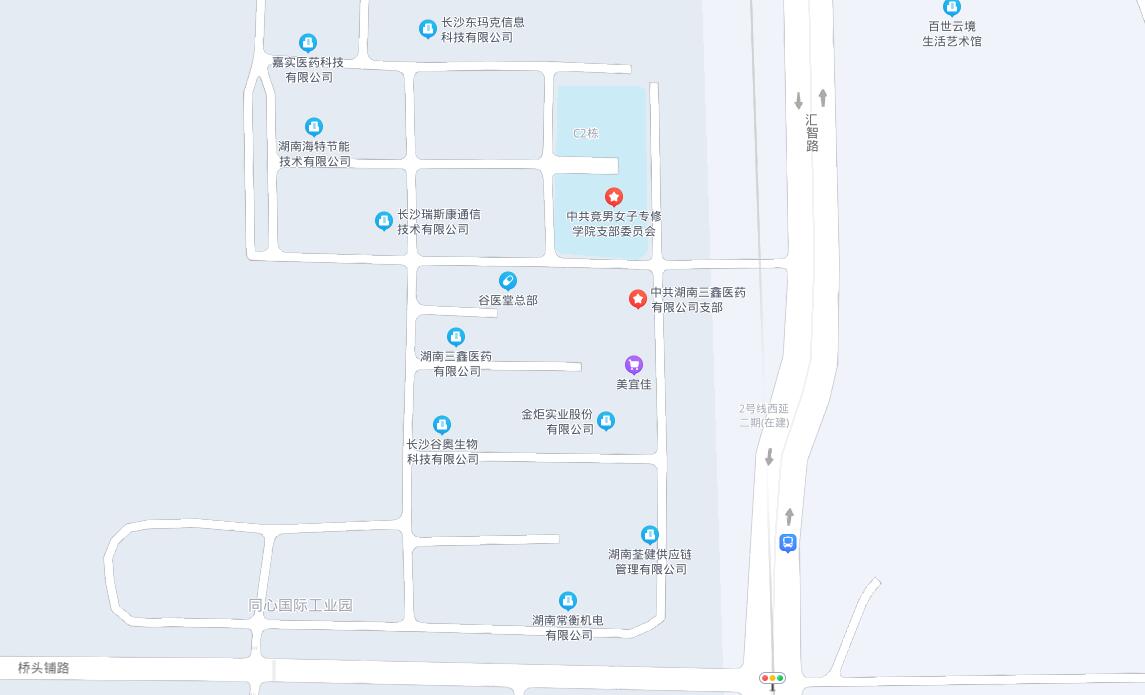Select the 金炬实业股份有限公司 marker
This screenshot has width=1145, height=695.
pos(606,420)
